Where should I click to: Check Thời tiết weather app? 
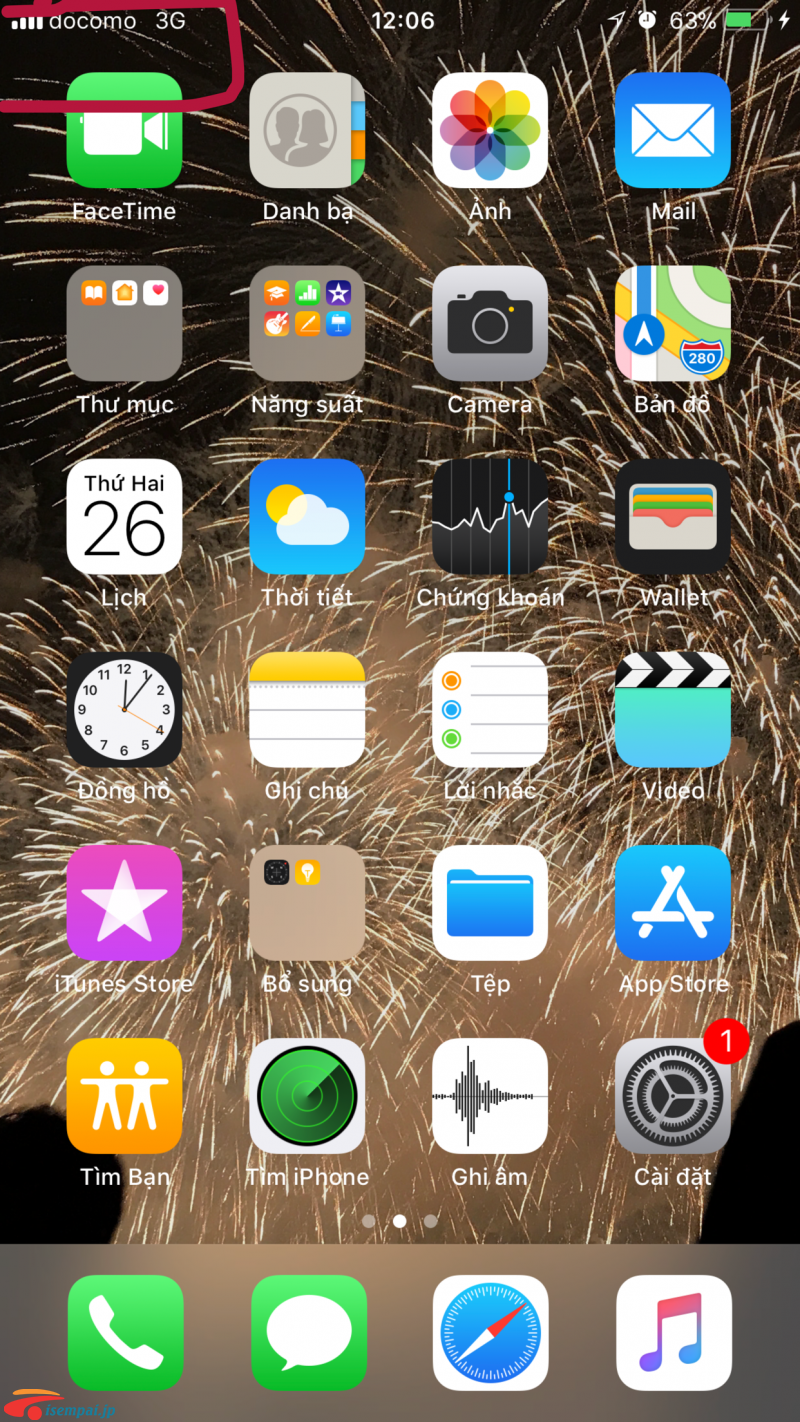coord(307,517)
